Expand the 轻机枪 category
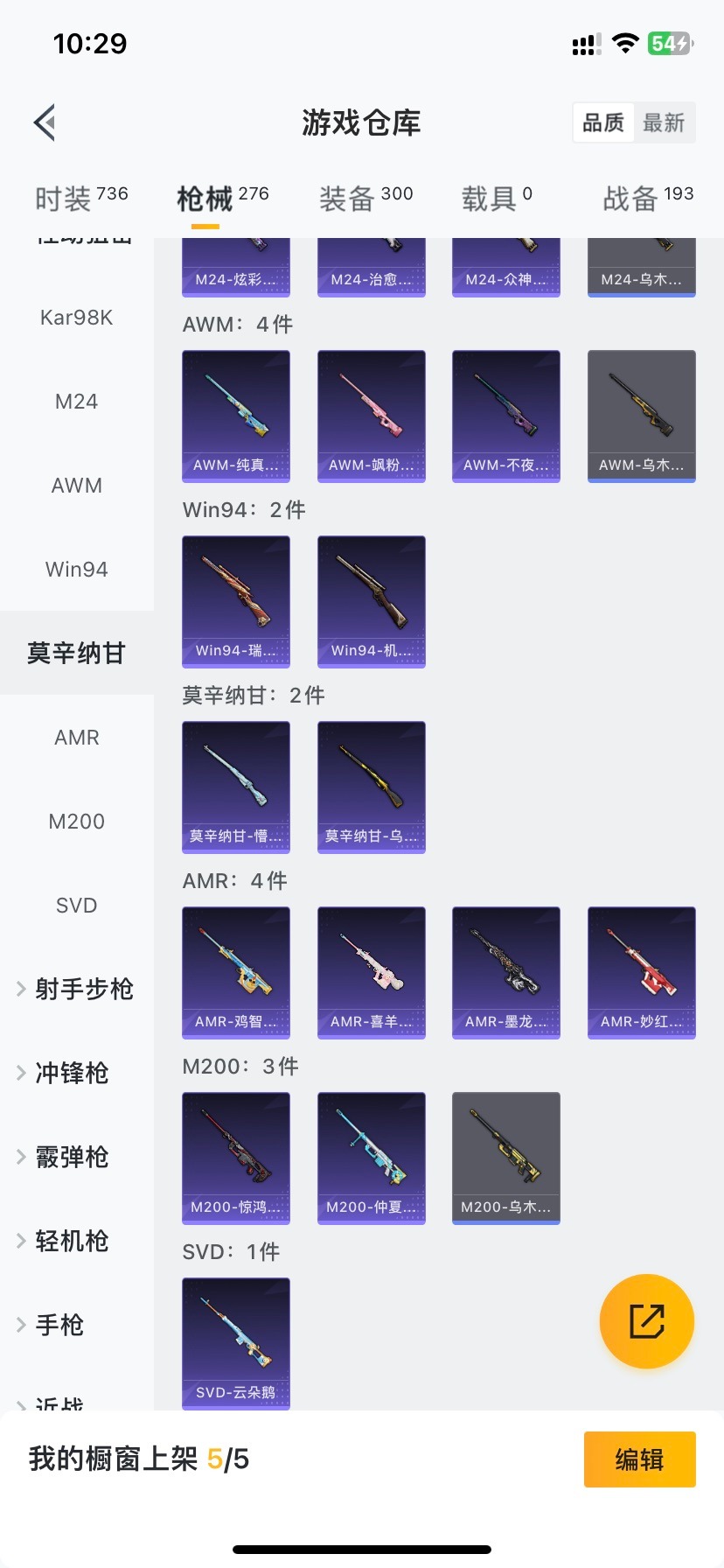The width and height of the screenshot is (724, 1568). pyautogui.click(x=70, y=1242)
